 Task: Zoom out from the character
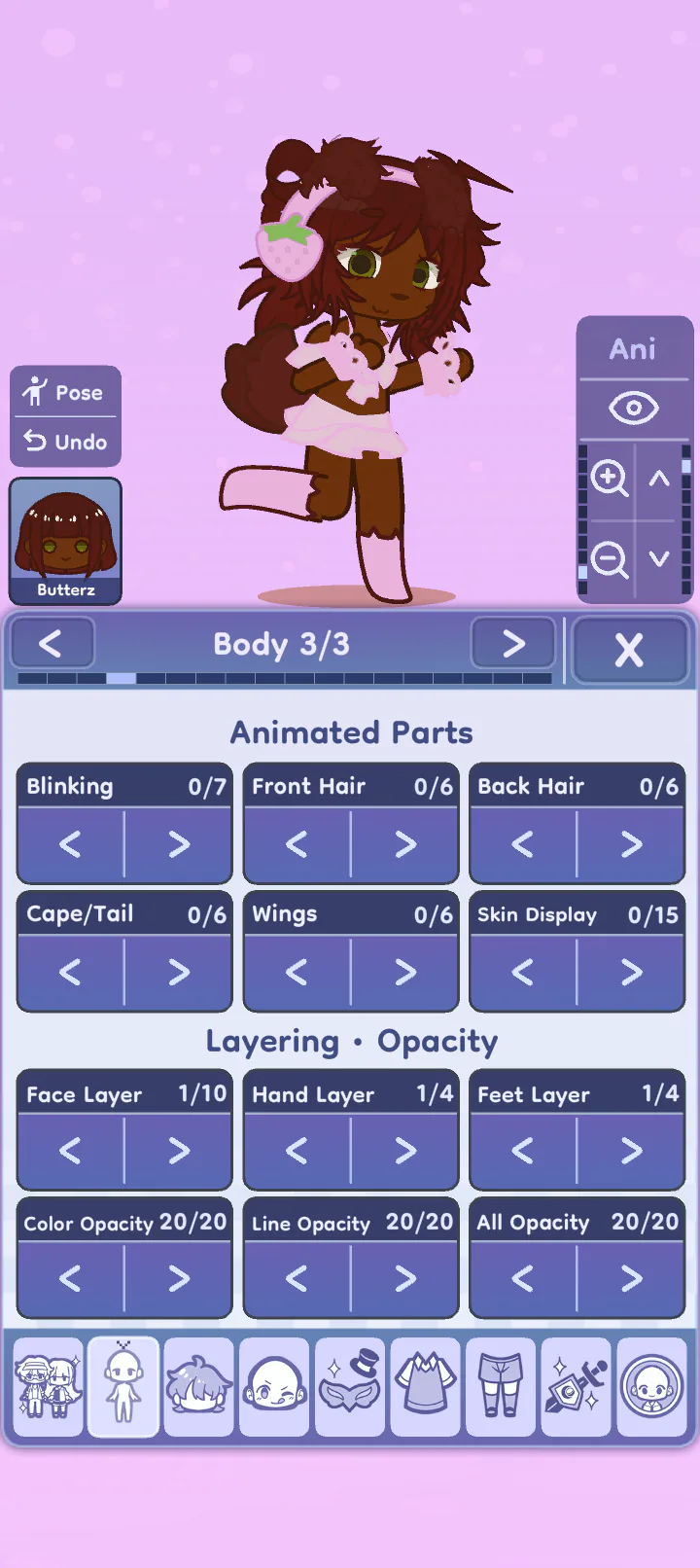(x=610, y=559)
